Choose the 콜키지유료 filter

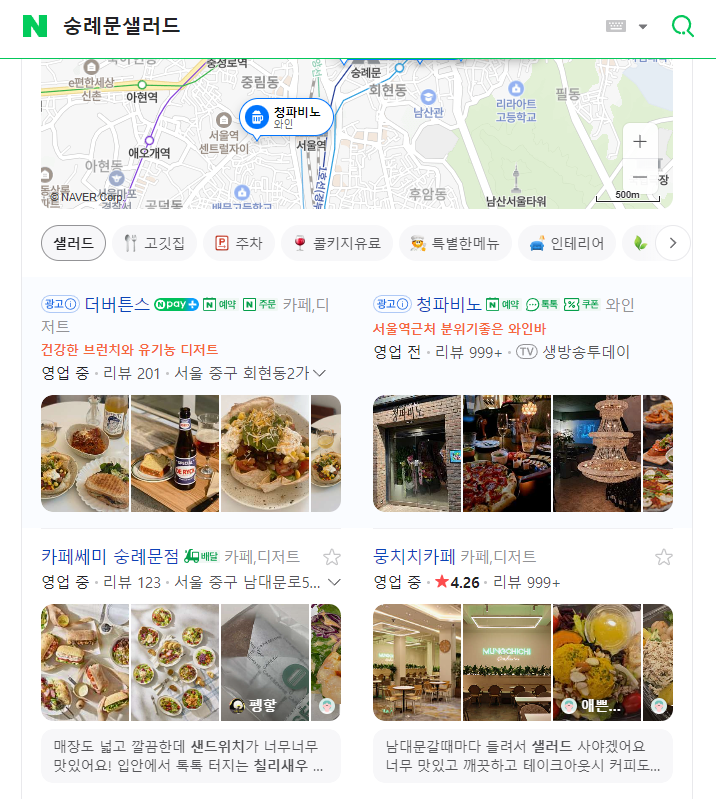[336, 243]
